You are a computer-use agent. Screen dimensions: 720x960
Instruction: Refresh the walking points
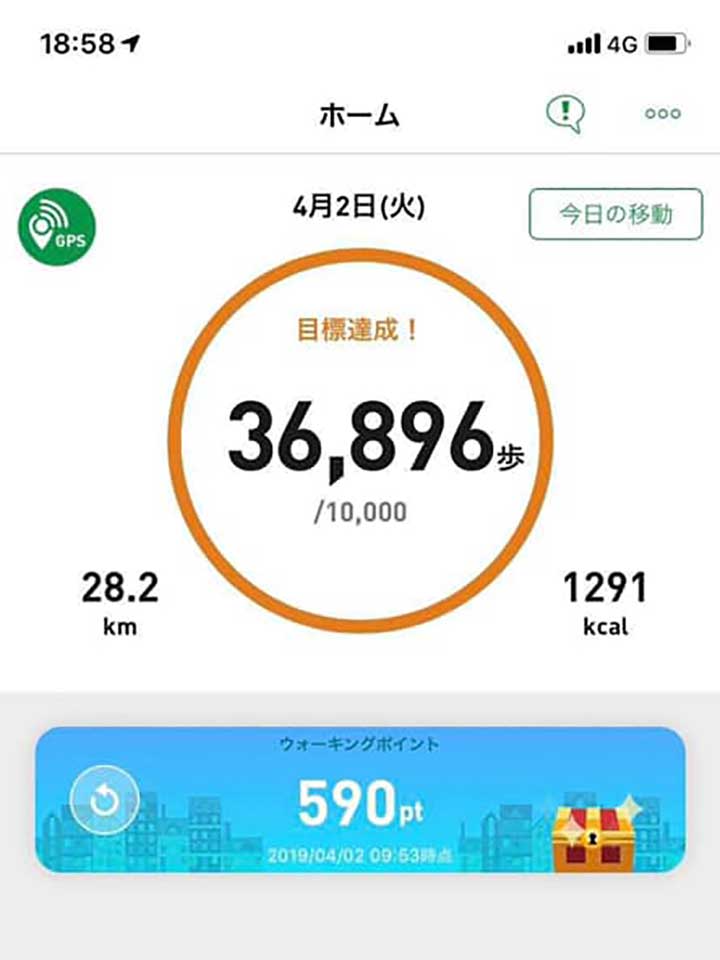[x=104, y=800]
